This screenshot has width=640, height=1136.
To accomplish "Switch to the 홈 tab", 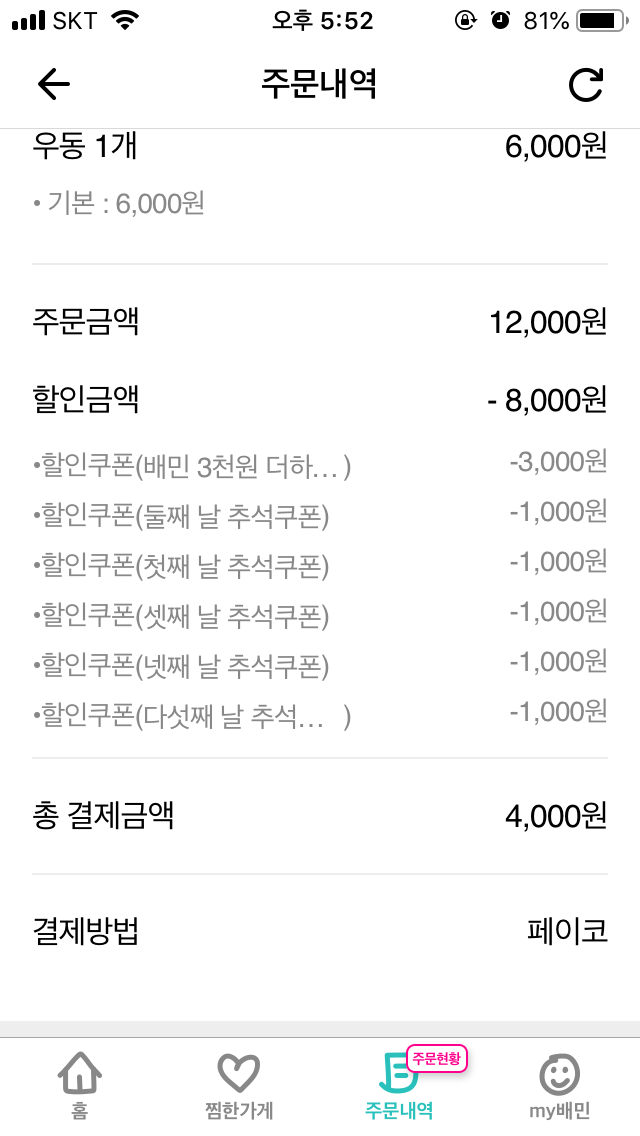I will tap(79, 1085).
